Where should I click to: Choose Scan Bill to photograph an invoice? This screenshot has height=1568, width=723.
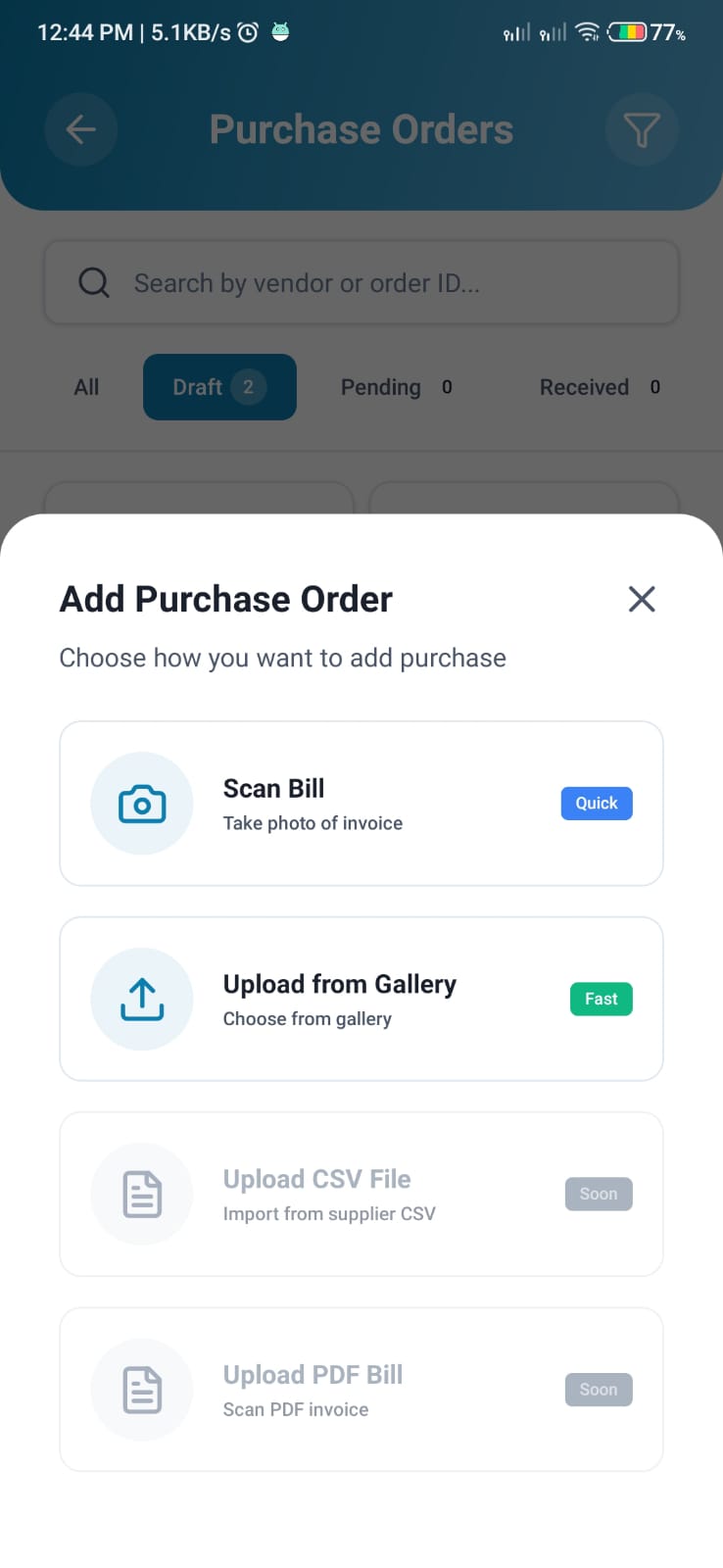(361, 804)
